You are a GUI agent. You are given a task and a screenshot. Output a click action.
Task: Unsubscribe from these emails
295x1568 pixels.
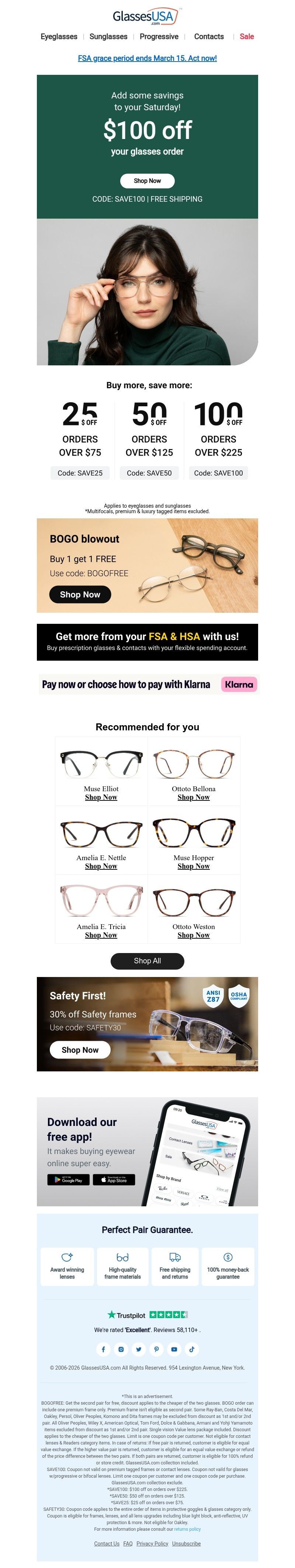186,1544
